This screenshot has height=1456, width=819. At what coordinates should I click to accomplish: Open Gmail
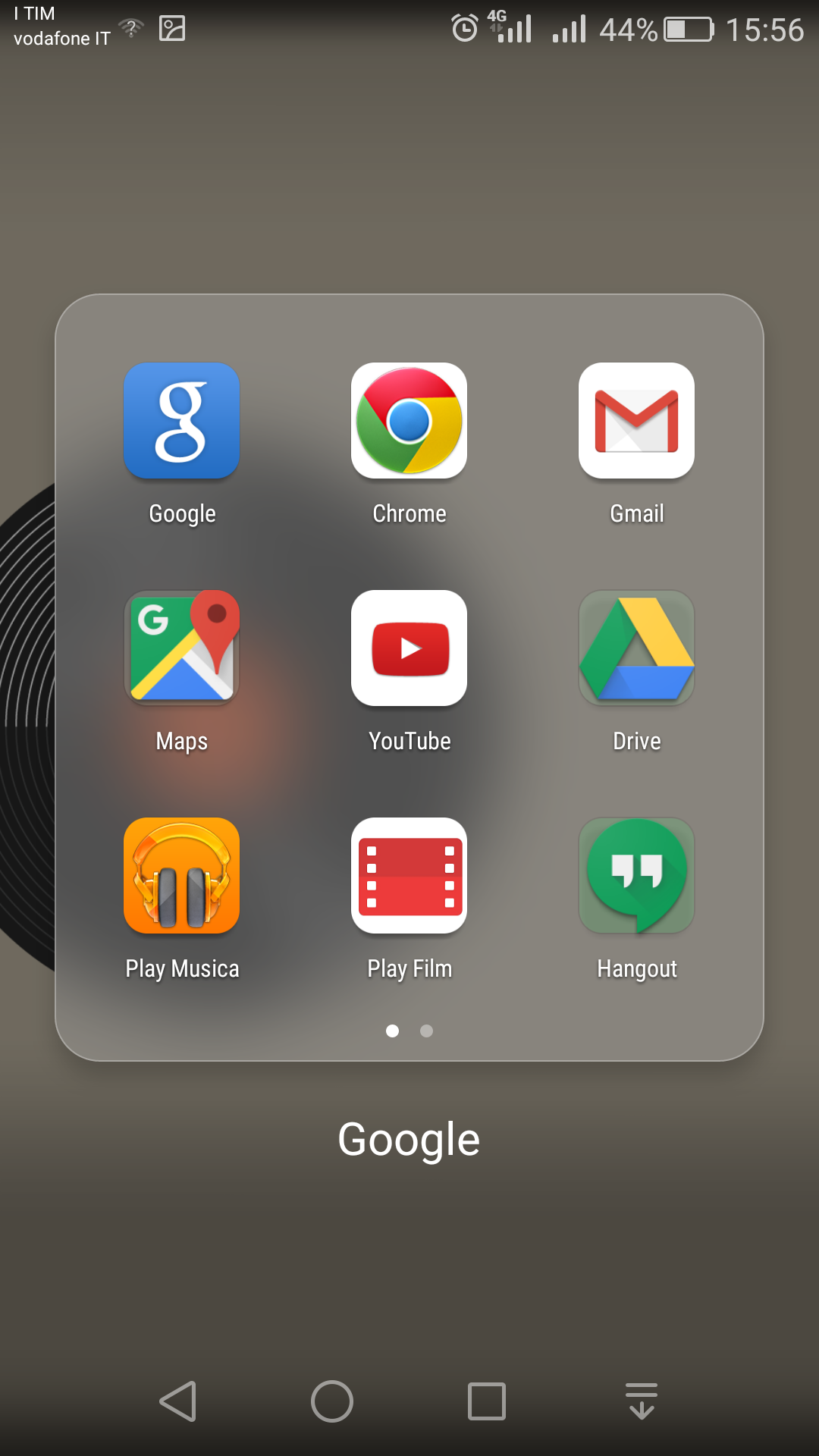click(x=637, y=421)
